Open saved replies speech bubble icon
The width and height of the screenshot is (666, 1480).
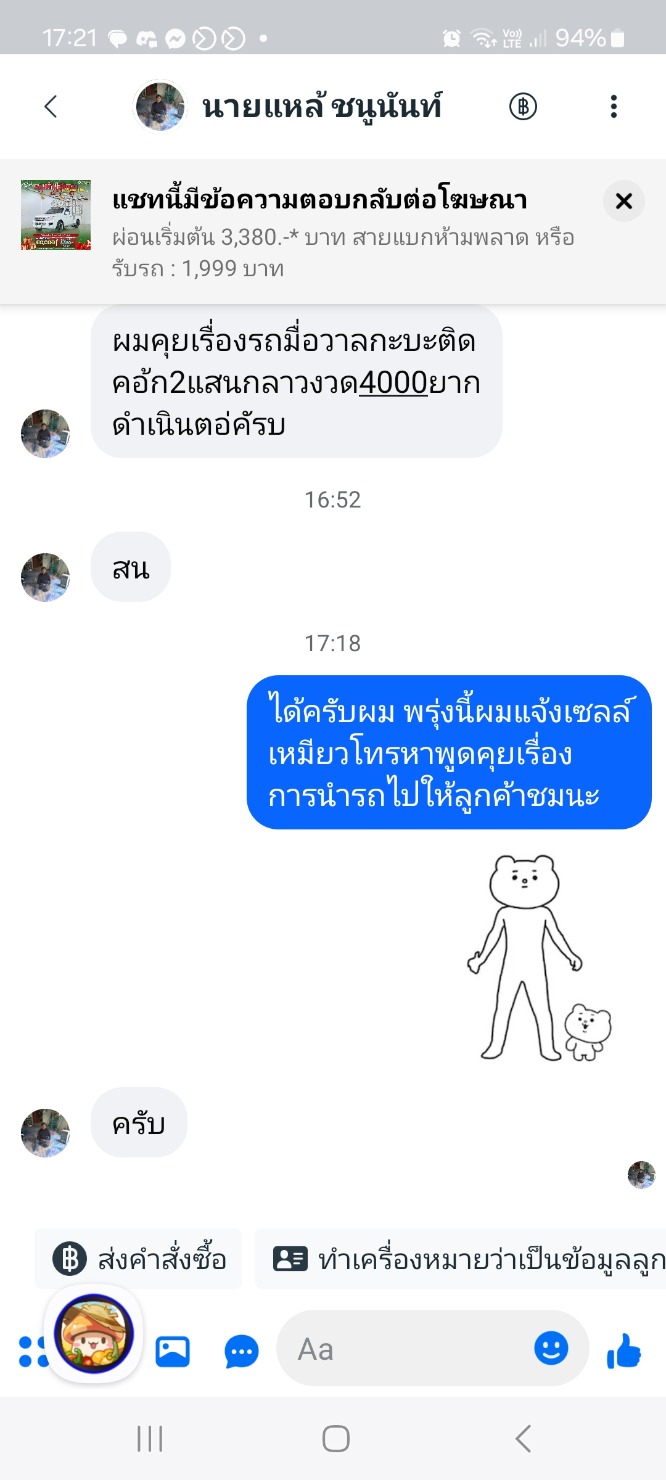click(x=241, y=1352)
